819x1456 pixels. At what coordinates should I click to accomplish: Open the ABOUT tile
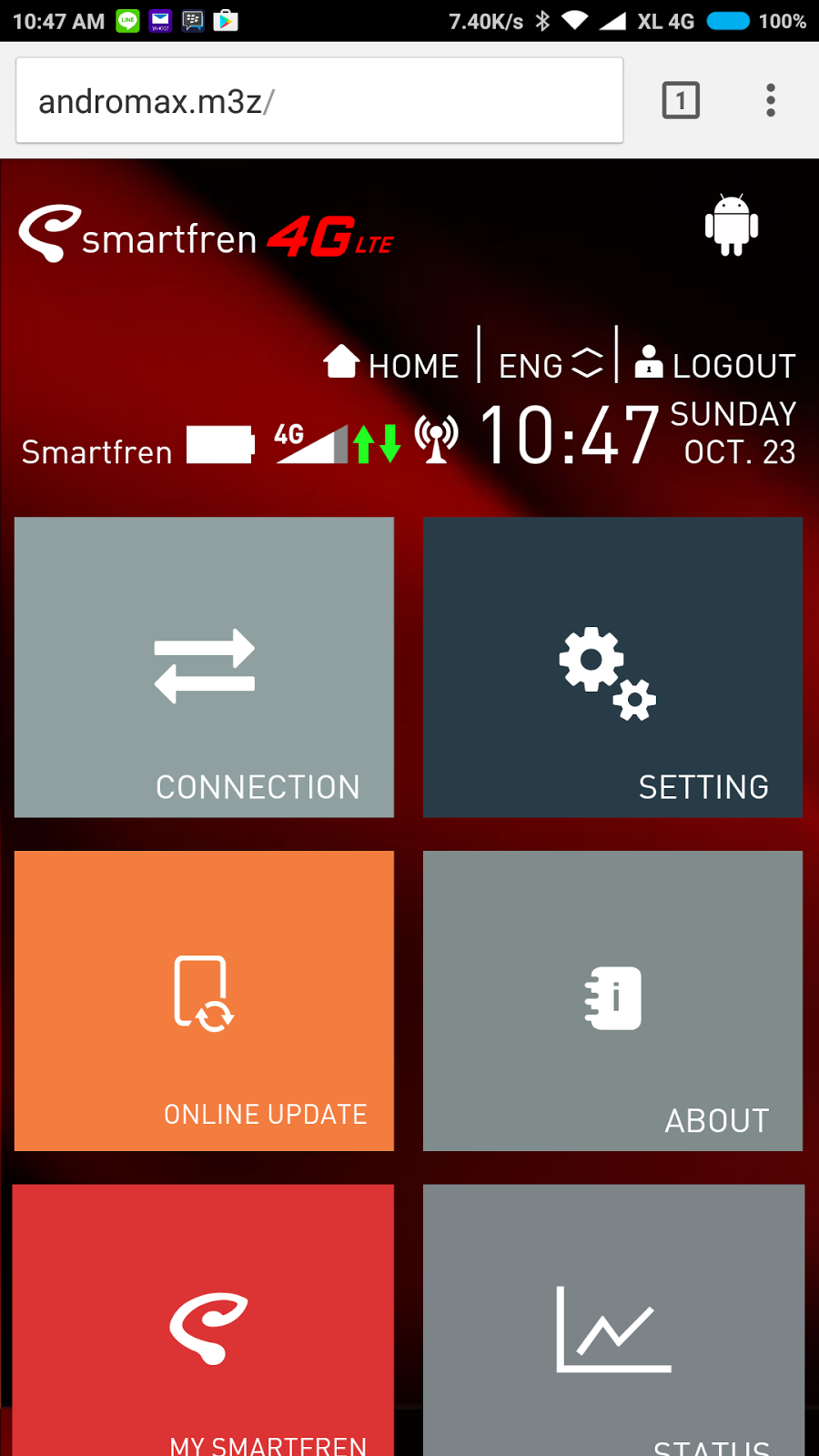point(612,1001)
